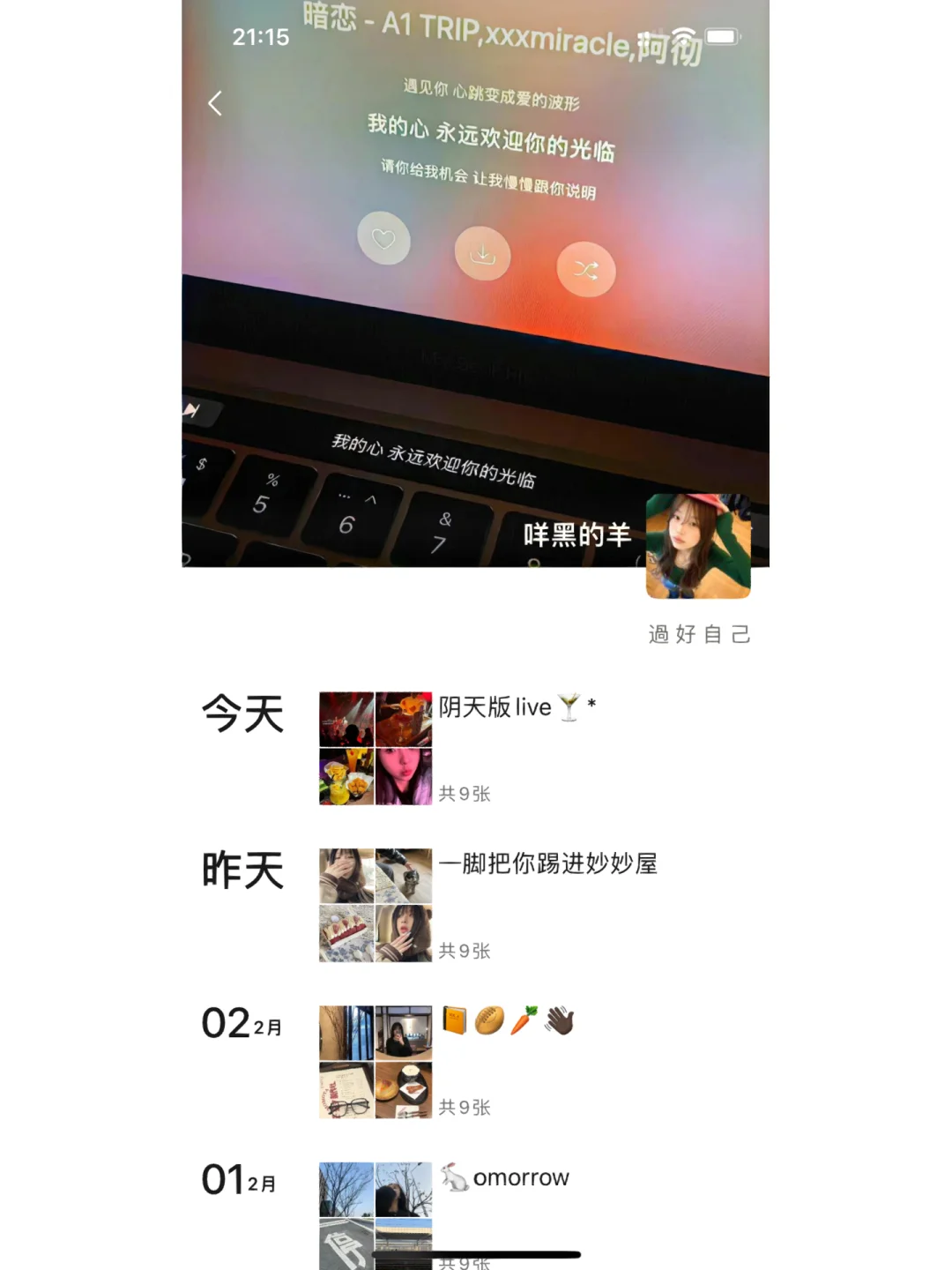Tap the shuffle playback icon on the cover
Screen dimensions: 952x1270
(587, 269)
